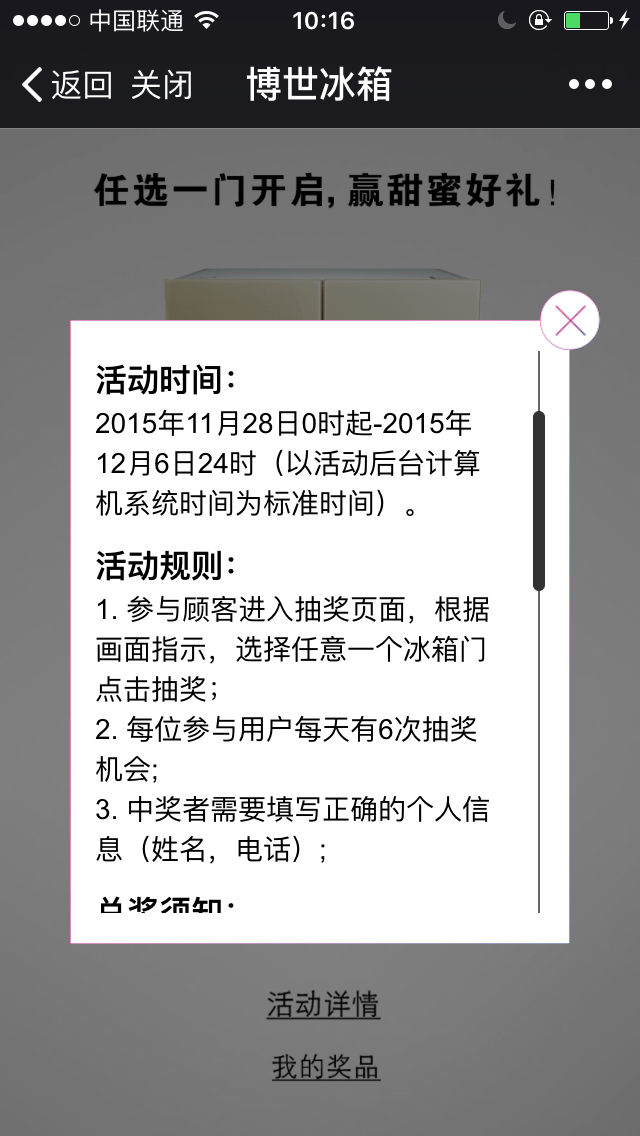
Task: Dismiss the activity rules popup
Action: (569, 320)
